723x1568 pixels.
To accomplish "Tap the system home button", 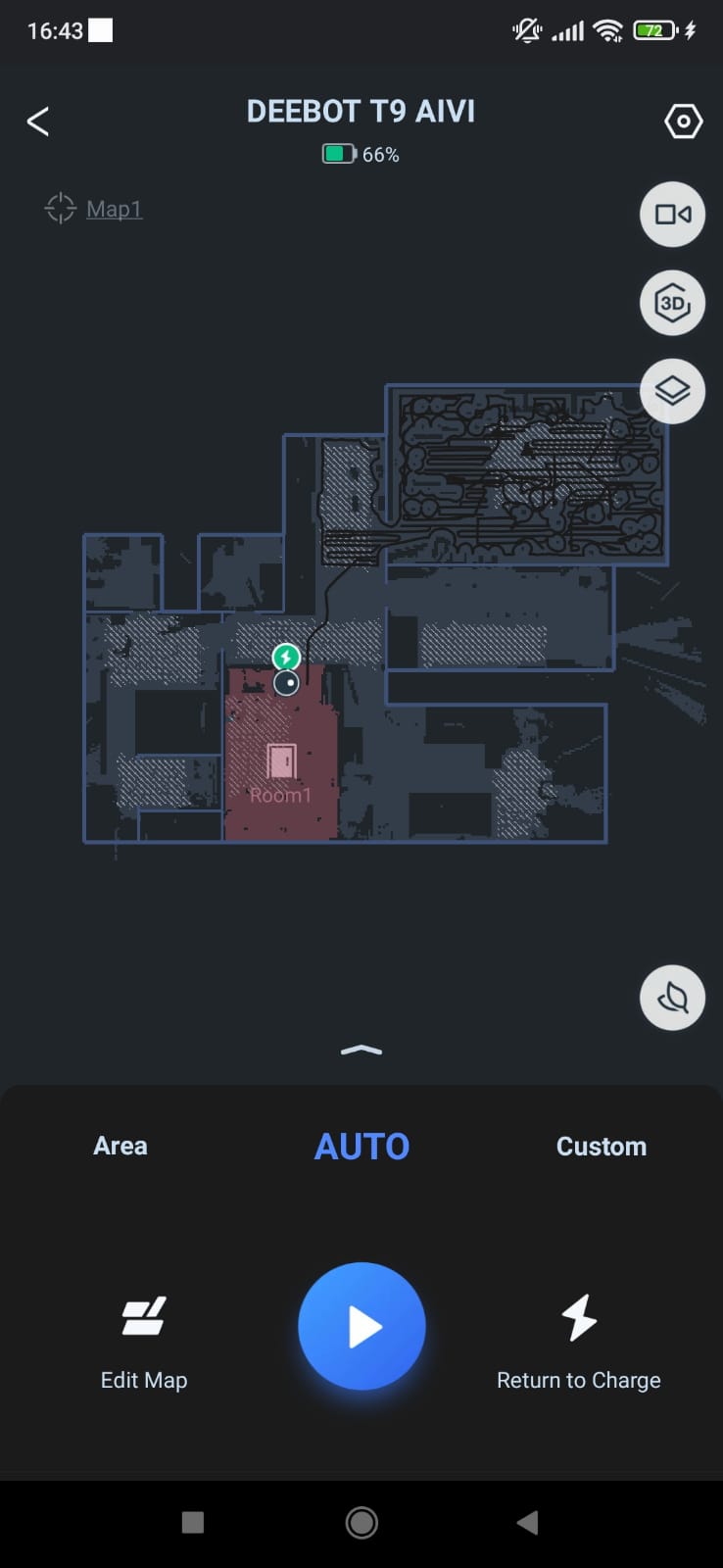I will pyautogui.click(x=361, y=1522).
